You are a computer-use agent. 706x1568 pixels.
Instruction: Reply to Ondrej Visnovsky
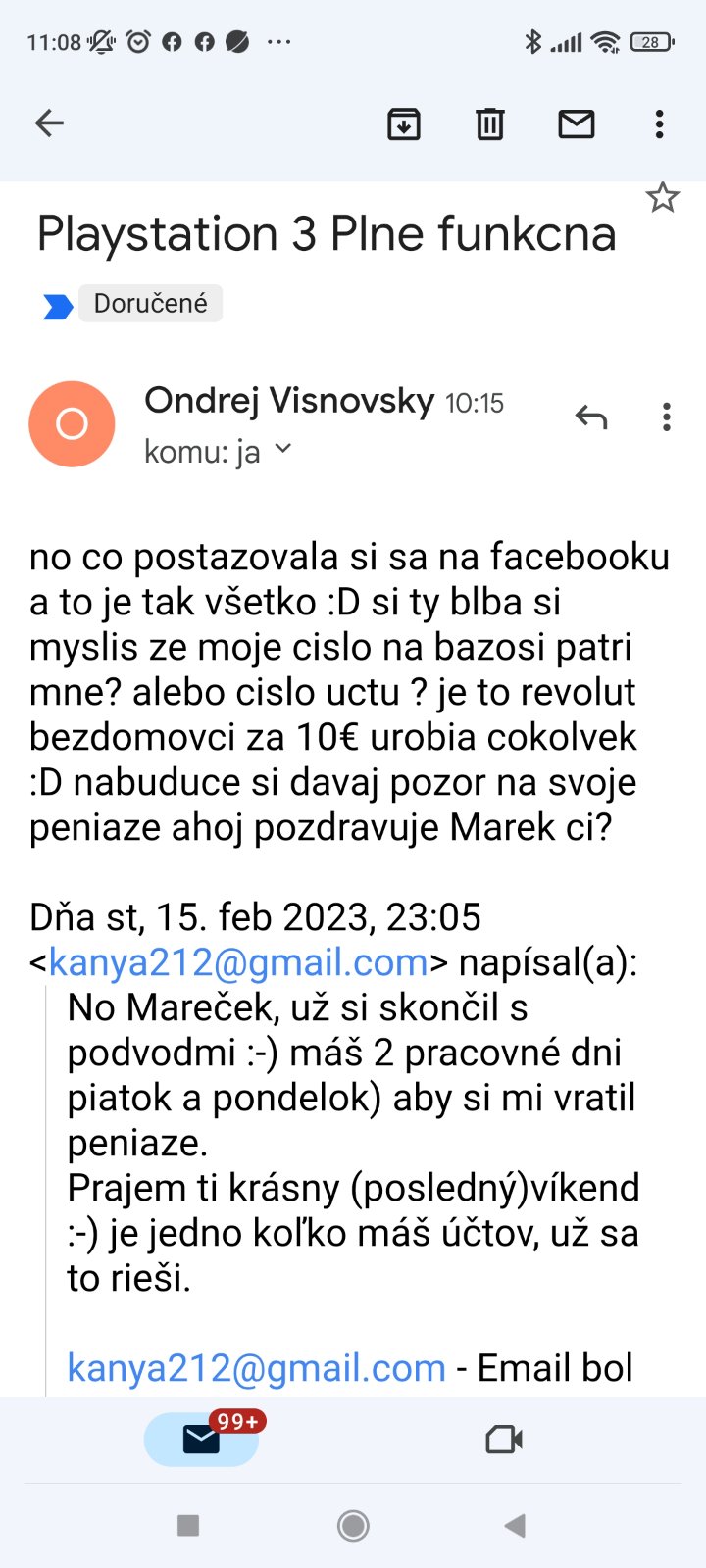(591, 417)
